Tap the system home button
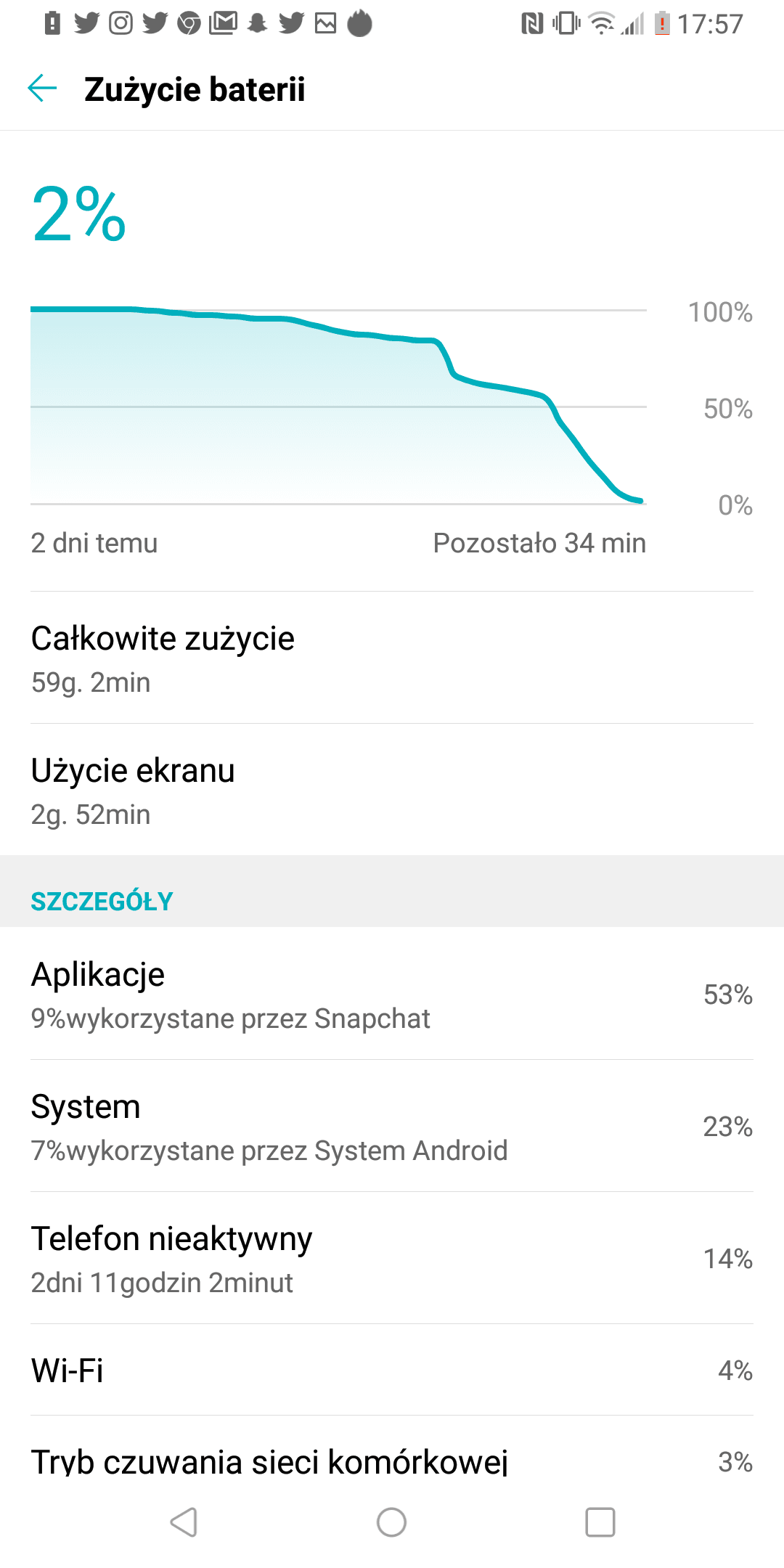 pos(392,1522)
